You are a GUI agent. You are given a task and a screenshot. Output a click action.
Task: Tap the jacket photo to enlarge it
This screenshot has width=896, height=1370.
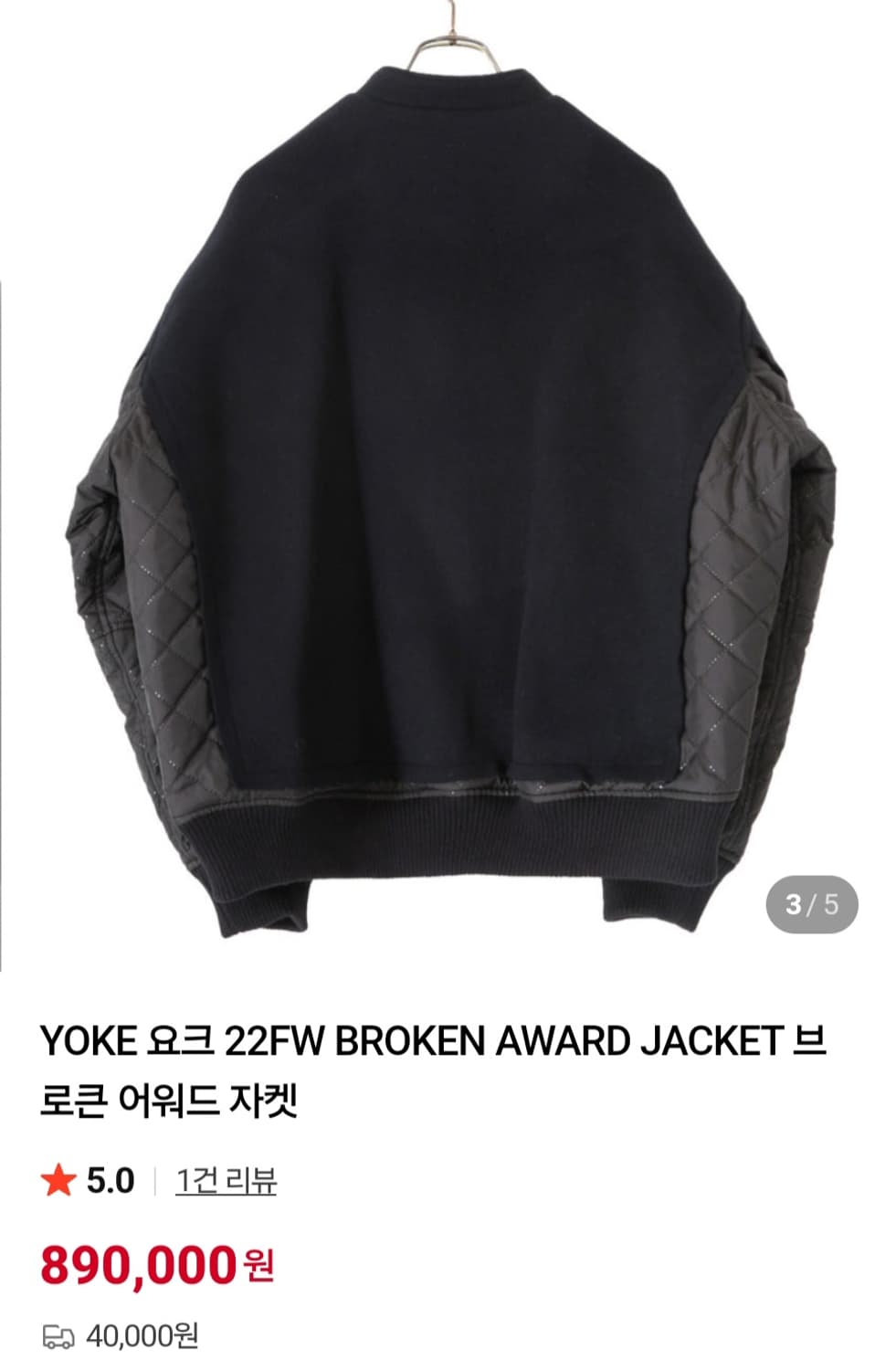448,457
